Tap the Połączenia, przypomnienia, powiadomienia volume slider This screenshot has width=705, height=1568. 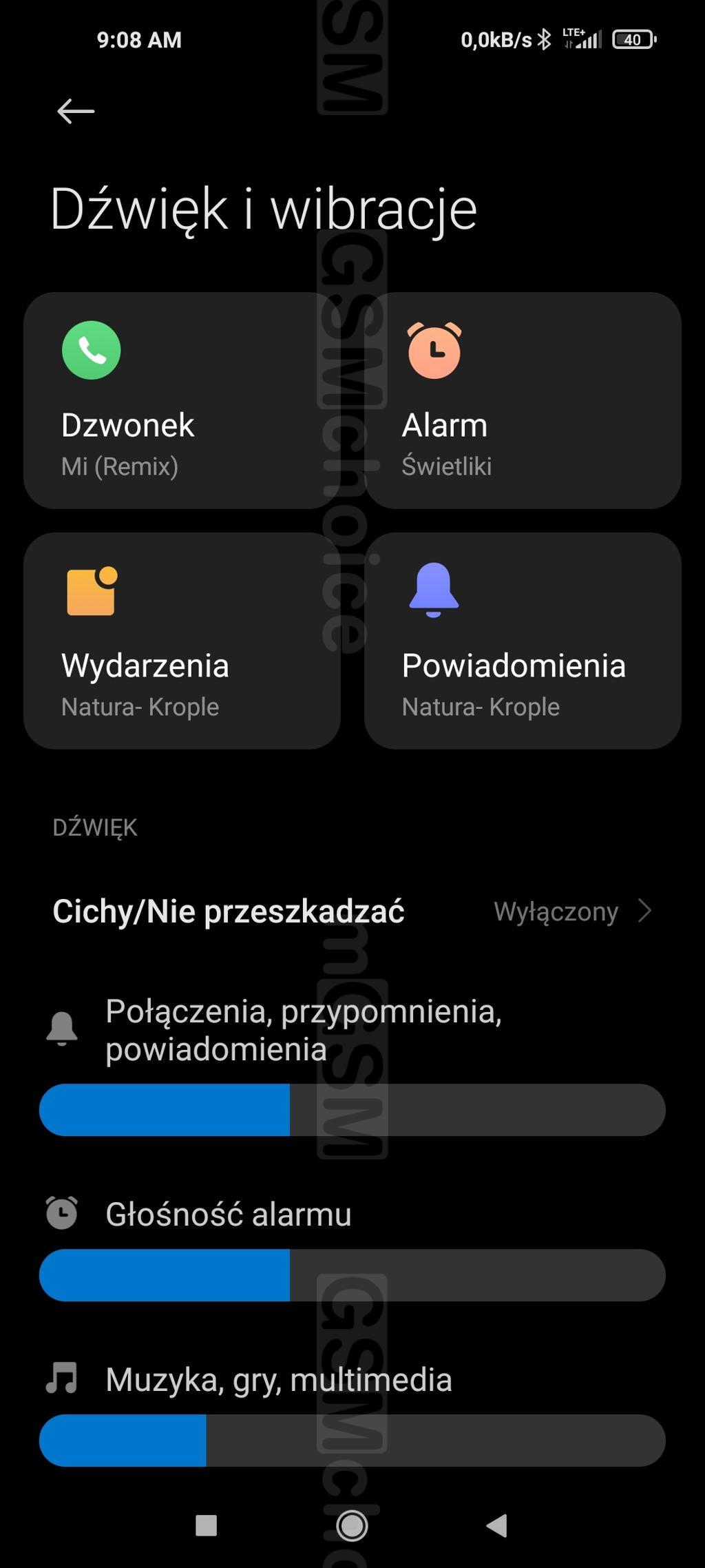pyautogui.click(x=352, y=1110)
